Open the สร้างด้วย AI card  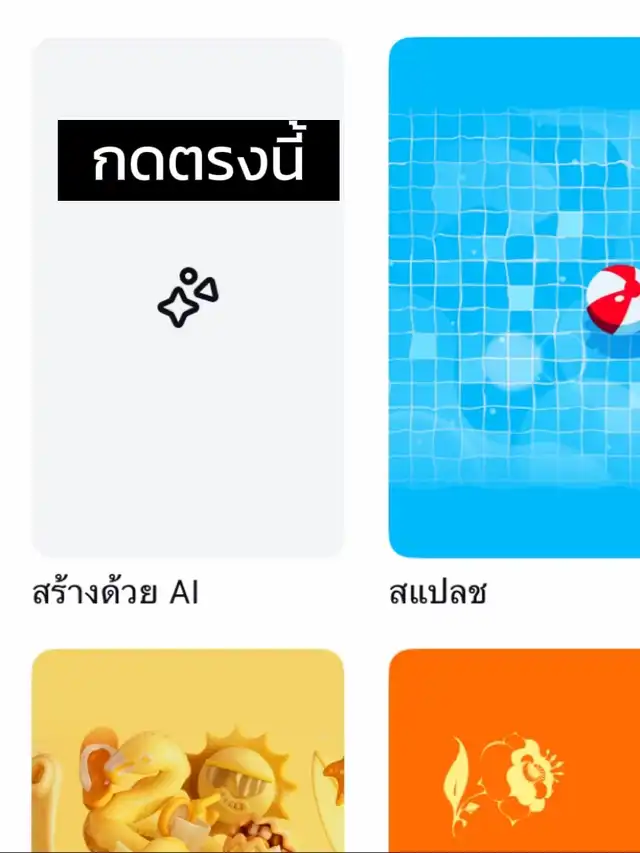pos(188,298)
